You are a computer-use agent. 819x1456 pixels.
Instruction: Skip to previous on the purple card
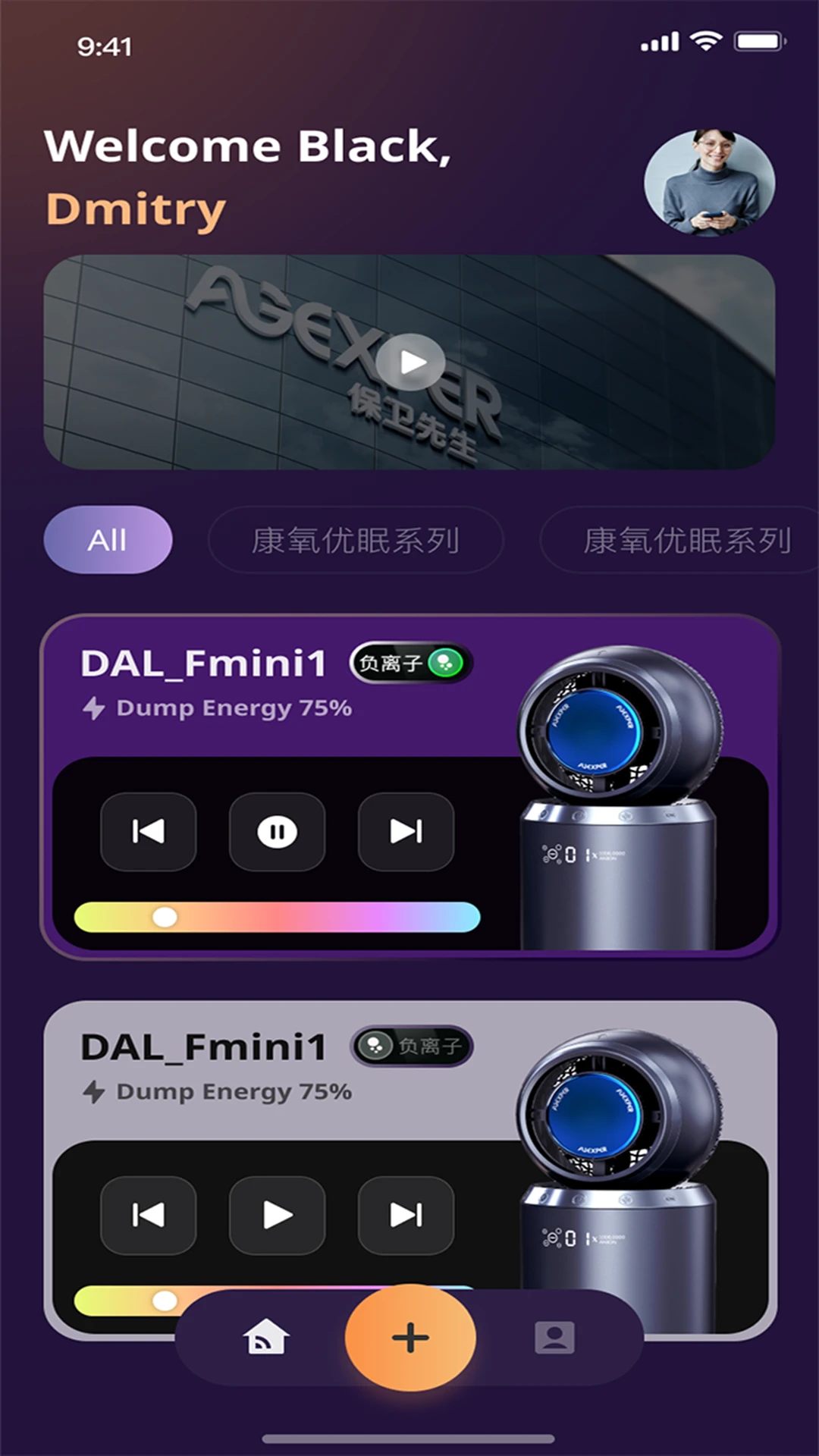pyautogui.click(x=149, y=832)
